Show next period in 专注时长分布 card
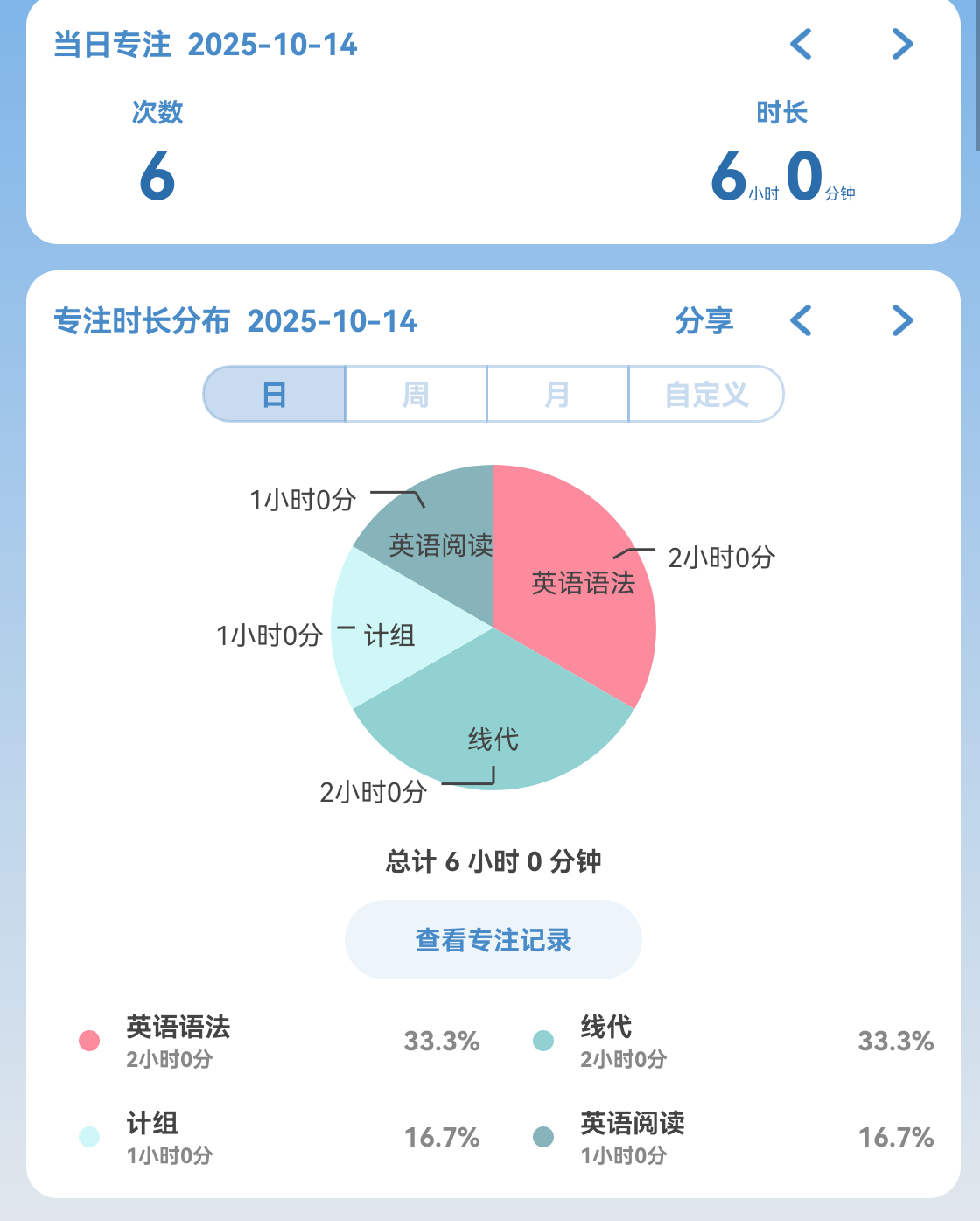 pyautogui.click(x=902, y=320)
